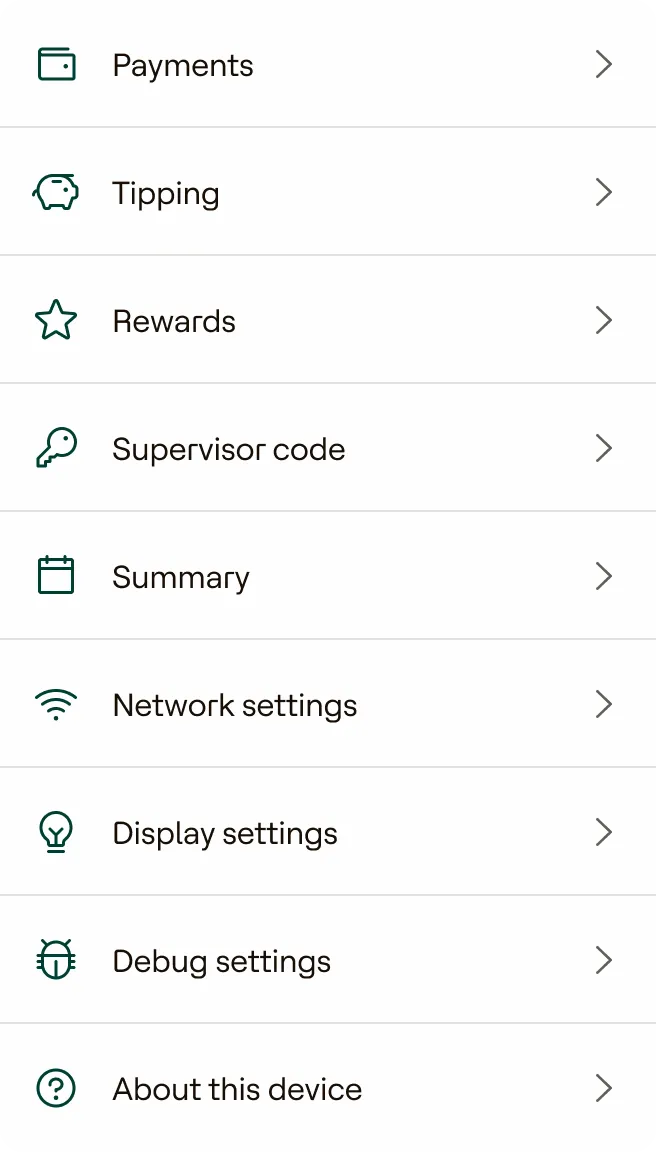Enter Debug settings
Screen dimensions: 656x1152
coord(328,960)
